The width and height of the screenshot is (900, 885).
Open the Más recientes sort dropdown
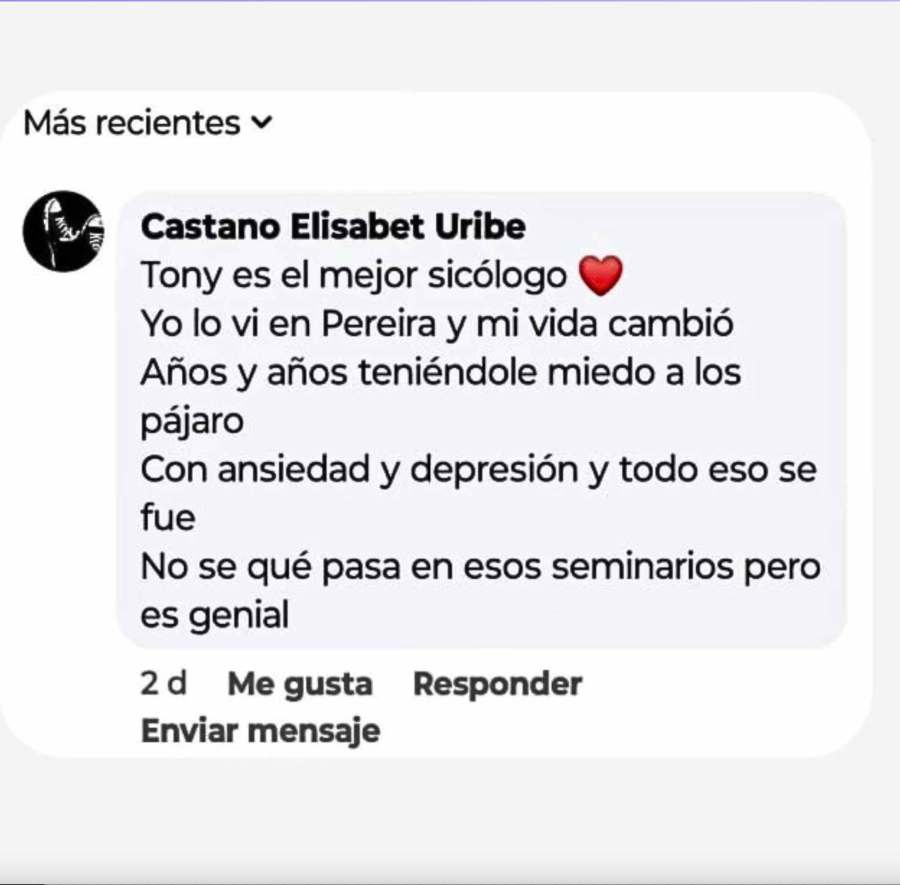click(x=148, y=123)
